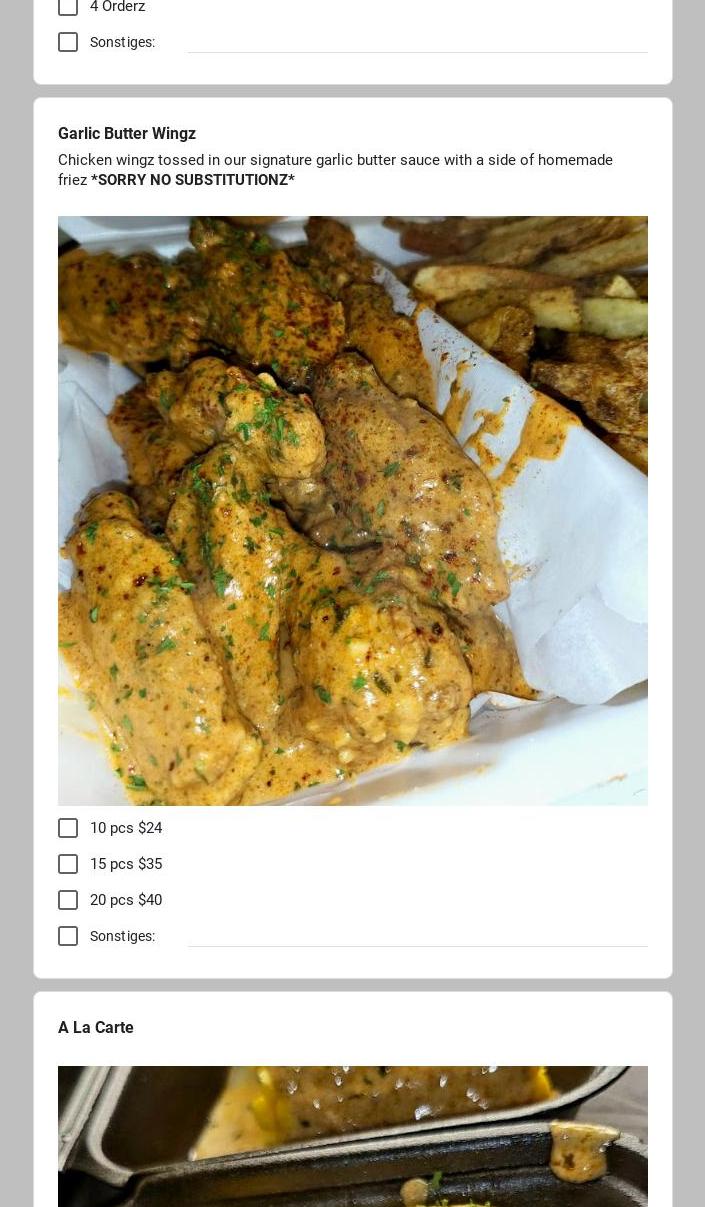The height and width of the screenshot is (1207, 705).
Task: Tap the Sonstiges text field below 4 Orderz
Action: (x=417, y=41)
